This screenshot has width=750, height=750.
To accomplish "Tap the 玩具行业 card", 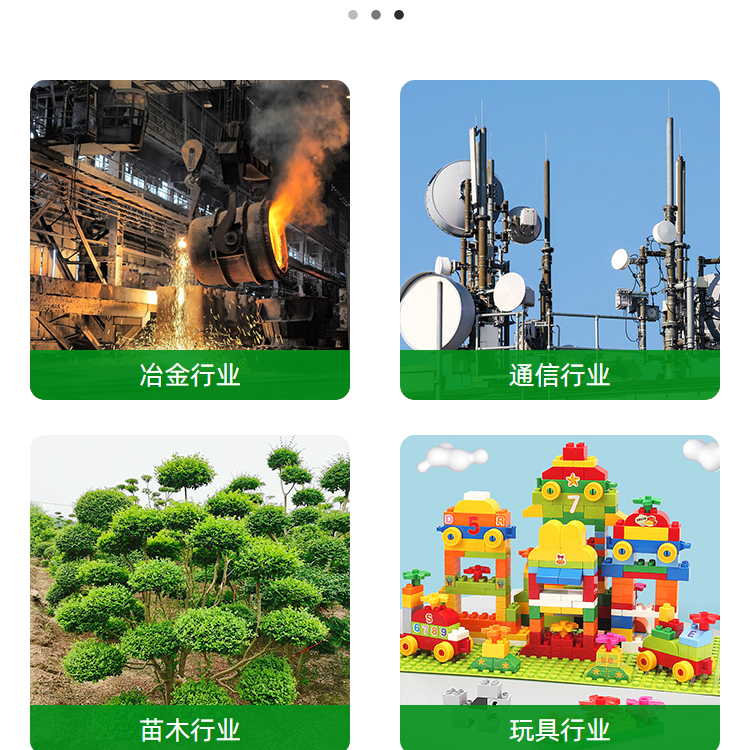I will pos(560,590).
